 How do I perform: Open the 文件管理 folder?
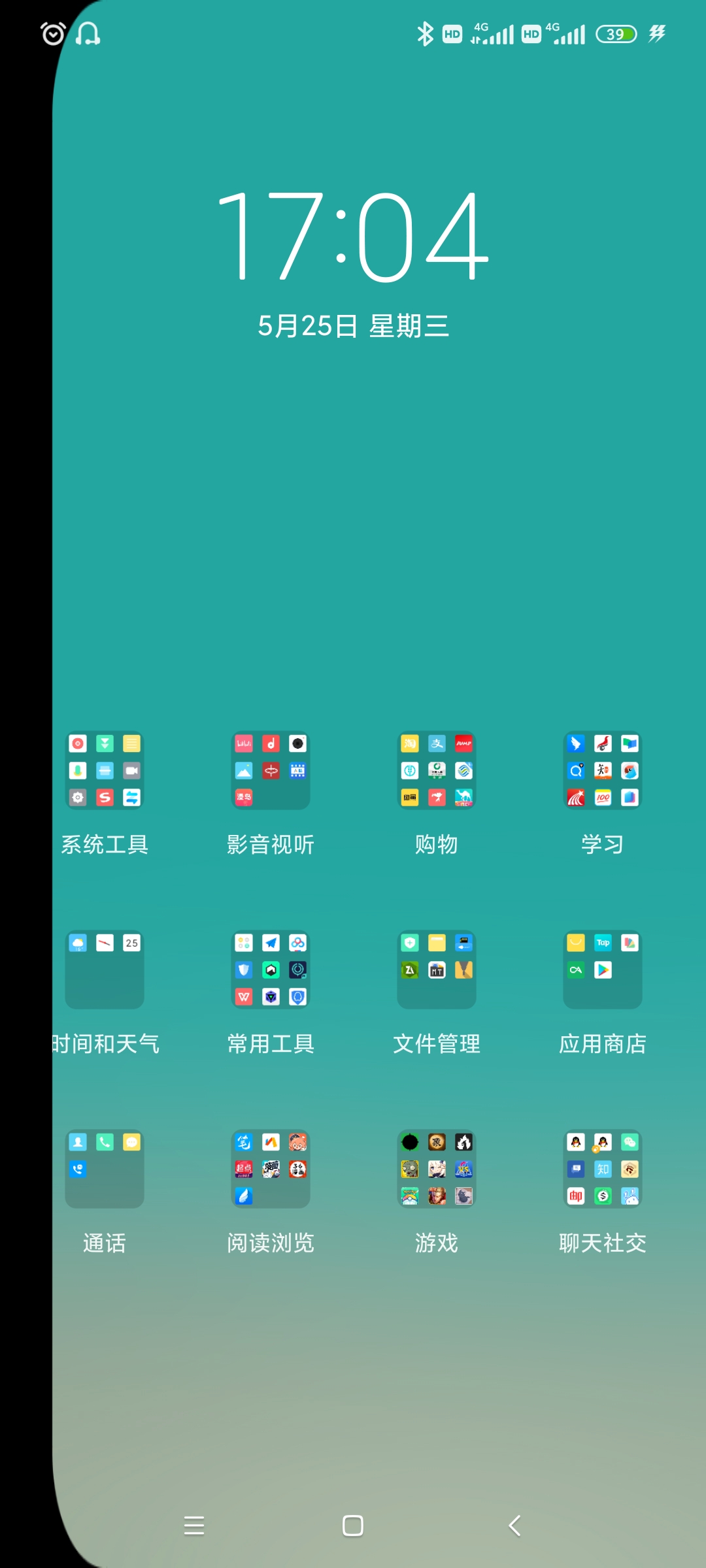tap(437, 970)
